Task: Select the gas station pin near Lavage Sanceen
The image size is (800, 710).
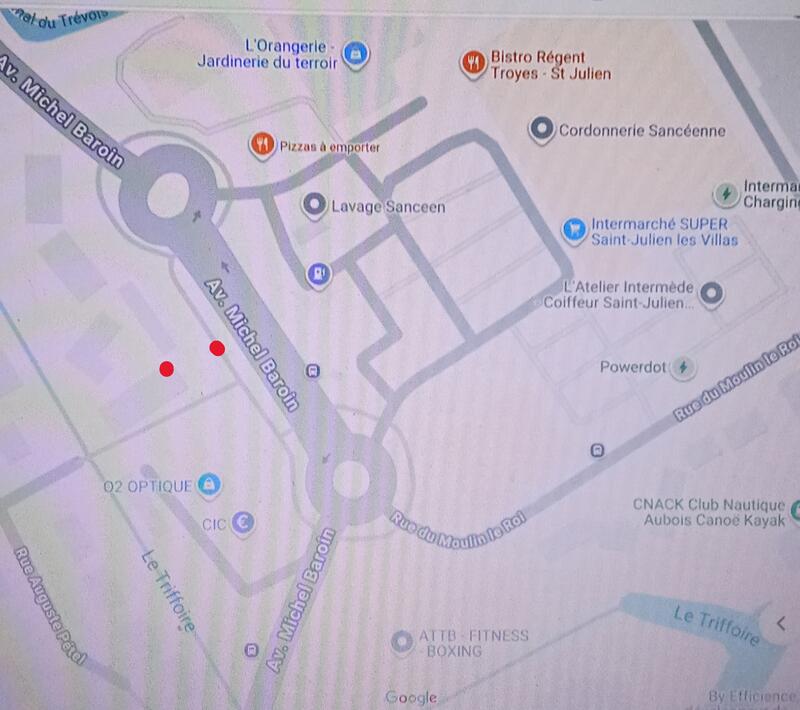Action: [318, 272]
